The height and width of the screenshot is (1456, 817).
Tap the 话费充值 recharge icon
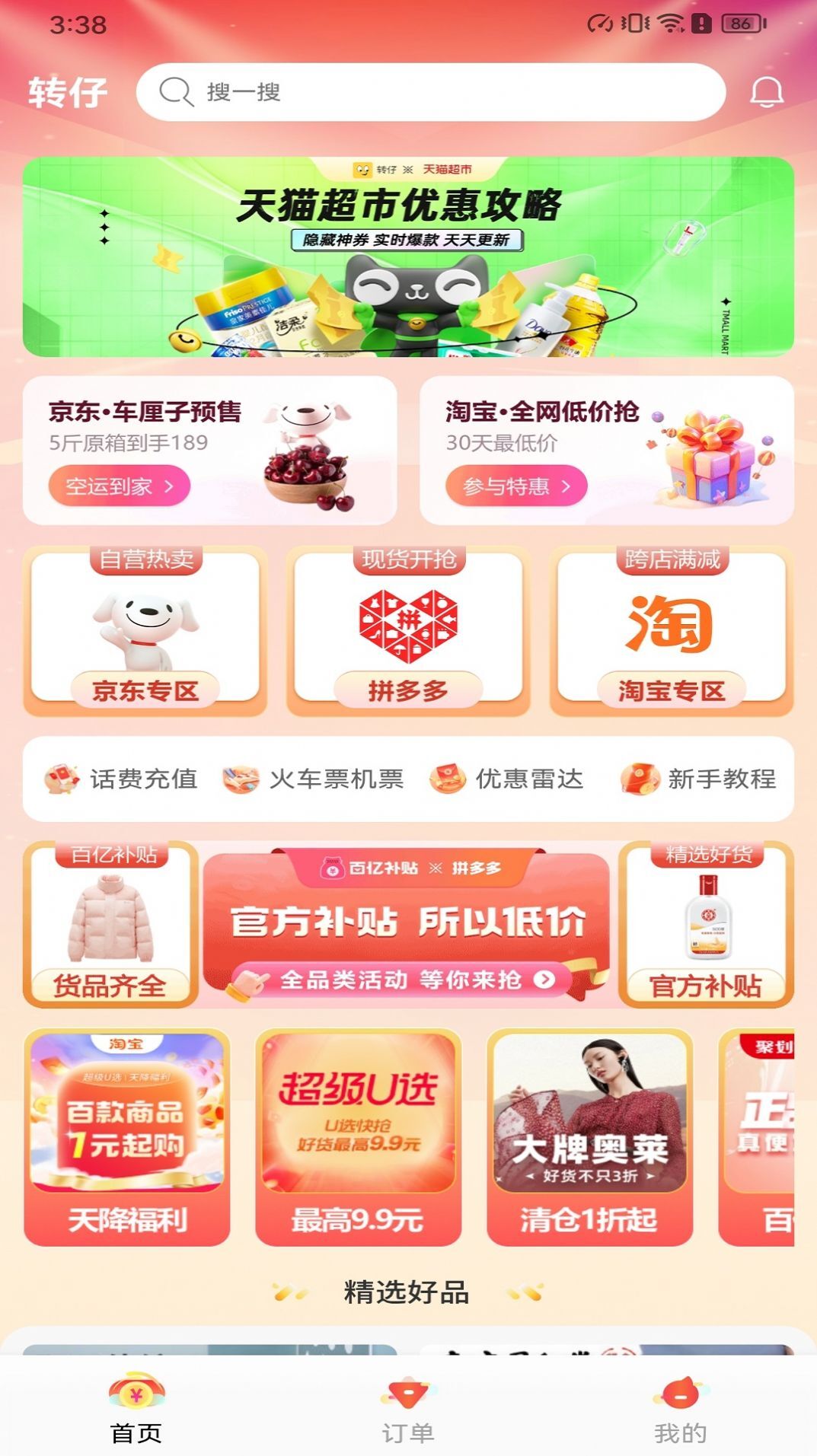(x=61, y=778)
